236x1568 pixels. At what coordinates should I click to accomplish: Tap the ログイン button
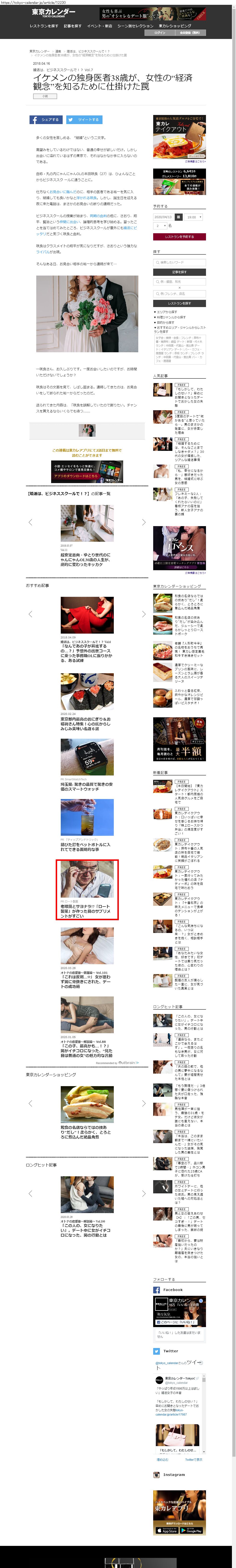click(x=160, y=33)
